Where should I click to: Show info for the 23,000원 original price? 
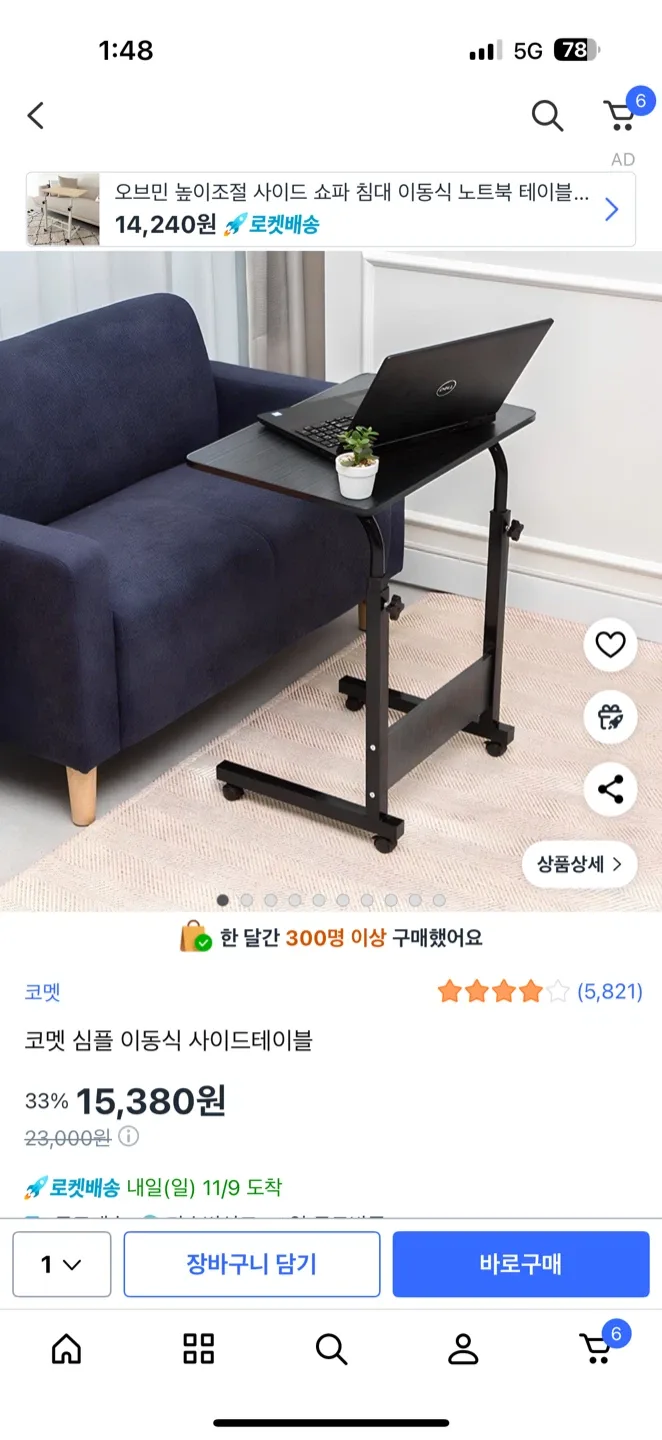click(x=129, y=1137)
